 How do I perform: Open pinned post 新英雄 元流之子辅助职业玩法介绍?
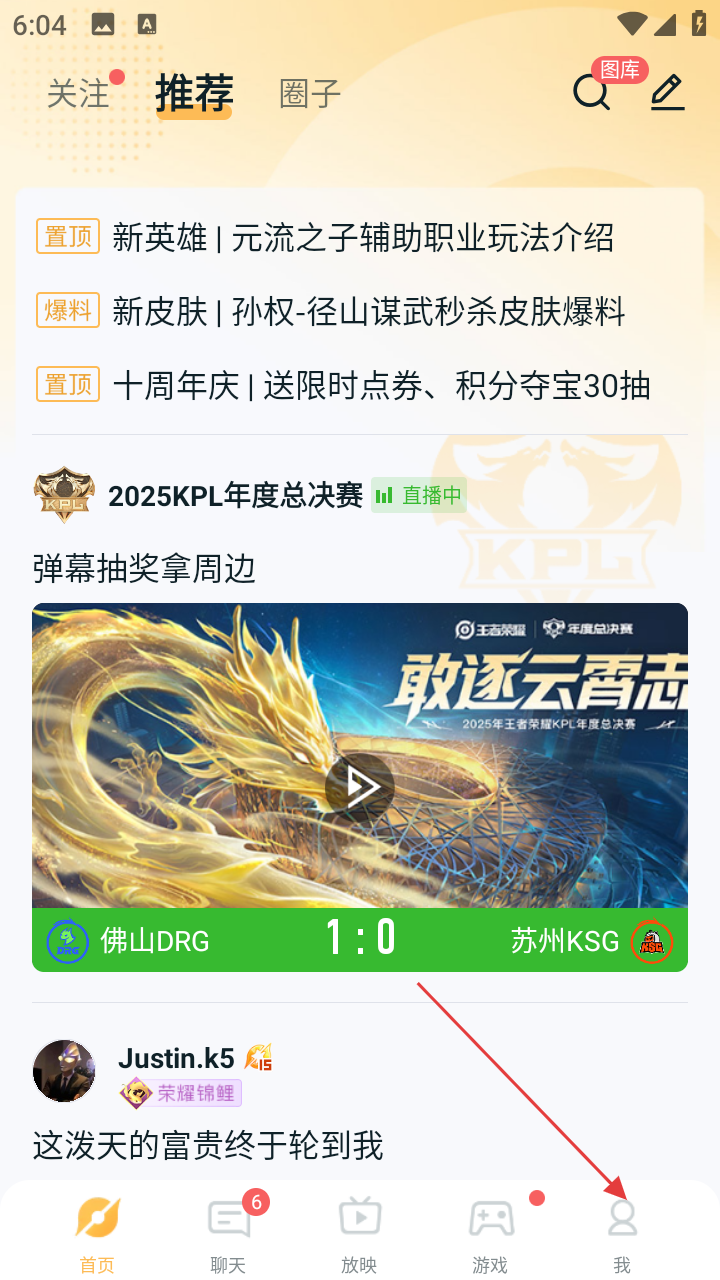tap(362, 238)
